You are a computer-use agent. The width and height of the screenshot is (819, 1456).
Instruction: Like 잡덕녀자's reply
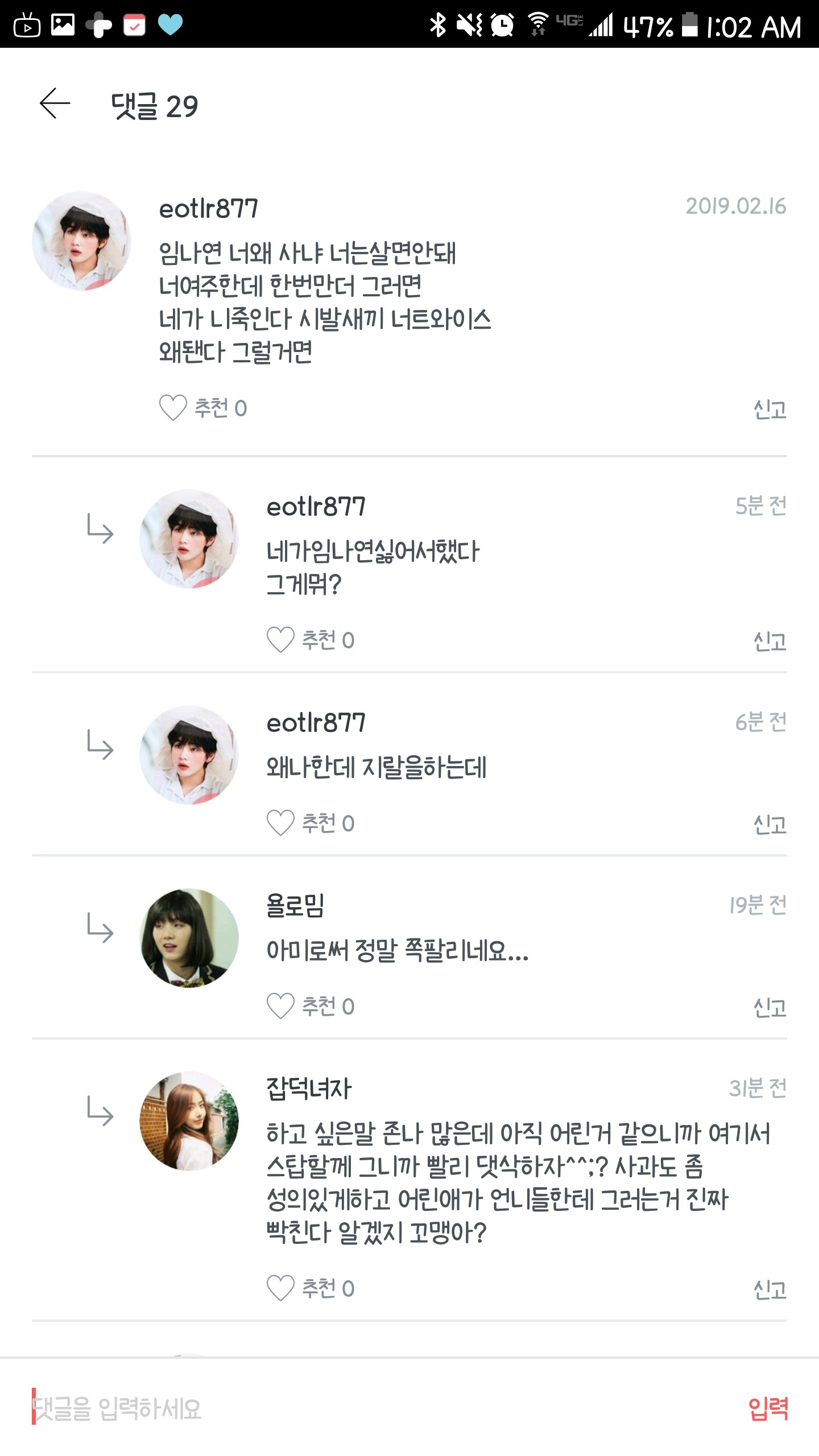pyautogui.click(x=280, y=1288)
